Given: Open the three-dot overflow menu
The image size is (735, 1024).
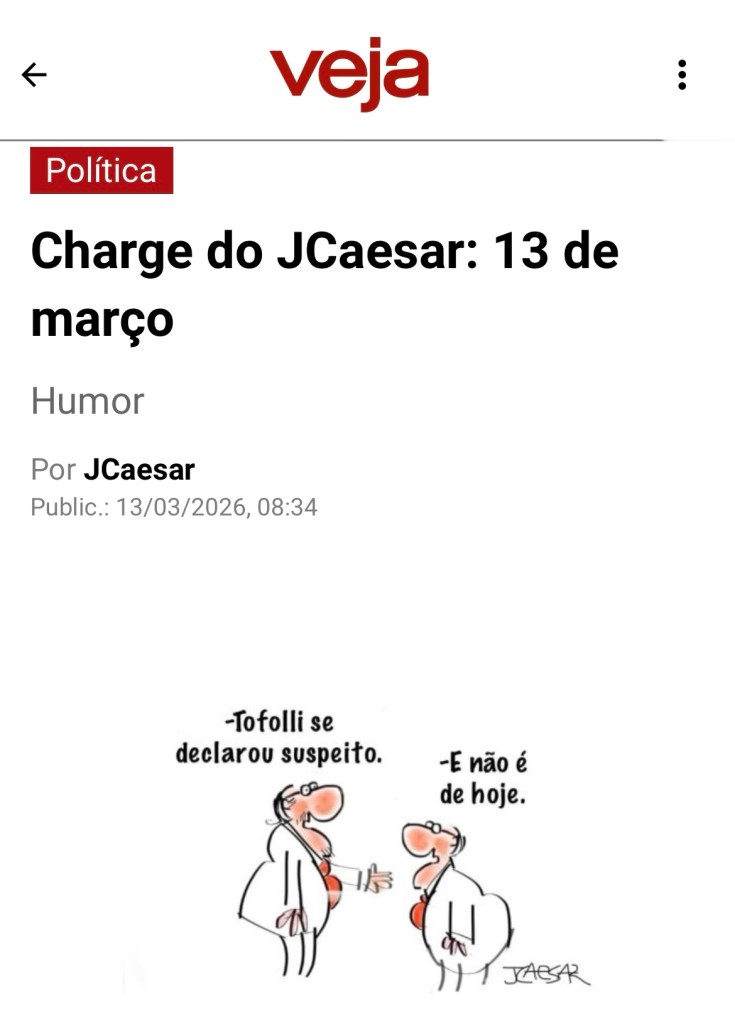Looking at the screenshot, I should click(x=682, y=75).
